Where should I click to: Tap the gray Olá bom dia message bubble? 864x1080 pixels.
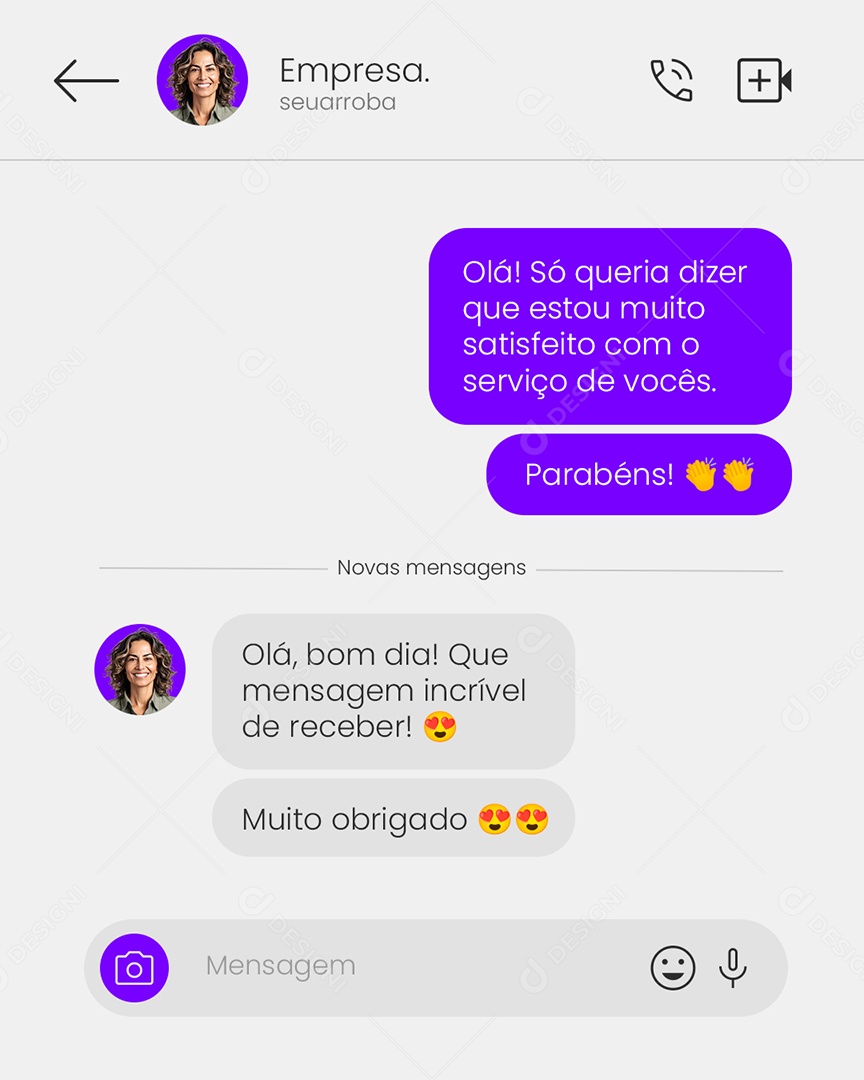click(393, 690)
